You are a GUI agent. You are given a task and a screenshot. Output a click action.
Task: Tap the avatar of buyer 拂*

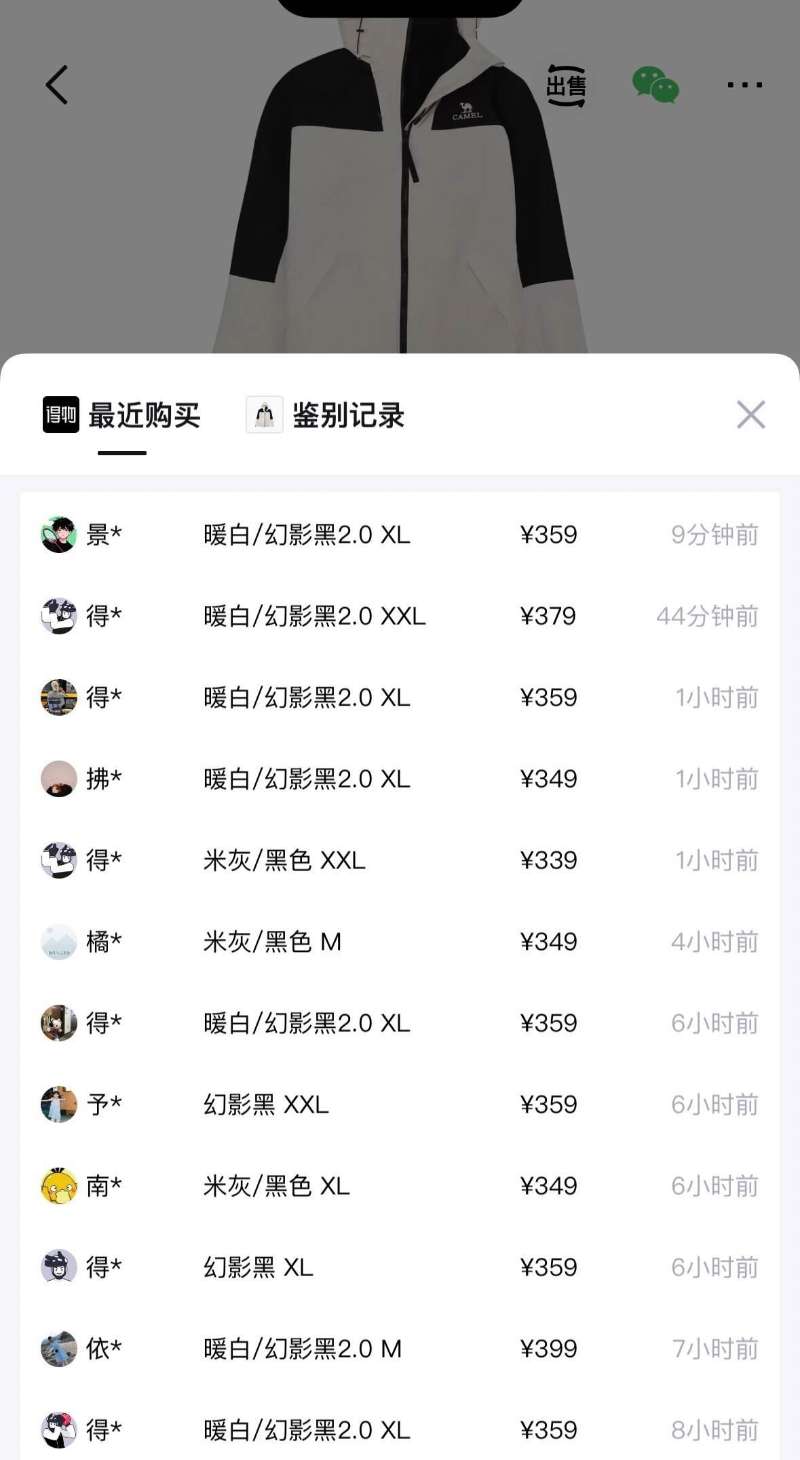[x=60, y=779]
